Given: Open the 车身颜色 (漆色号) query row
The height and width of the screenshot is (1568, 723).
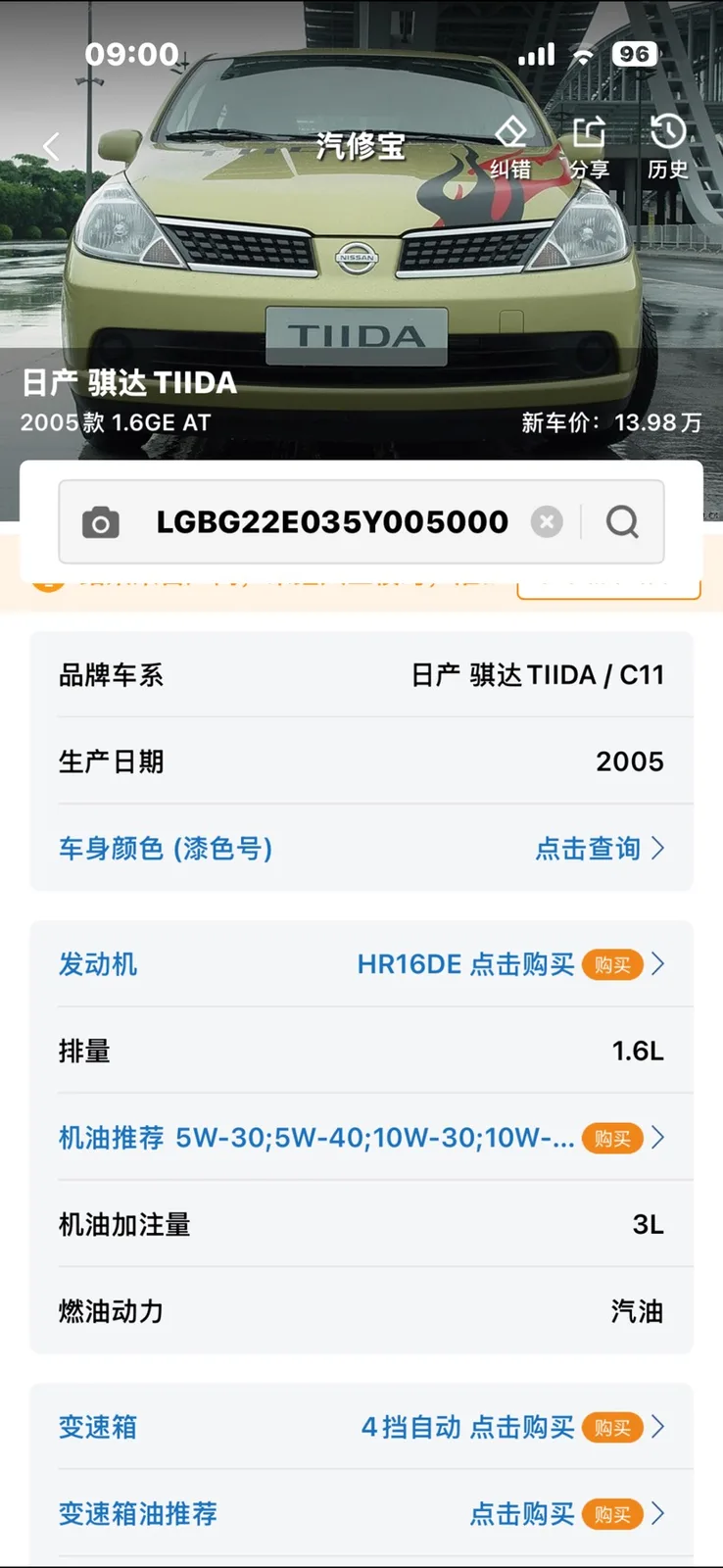Looking at the screenshot, I should (361, 848).
